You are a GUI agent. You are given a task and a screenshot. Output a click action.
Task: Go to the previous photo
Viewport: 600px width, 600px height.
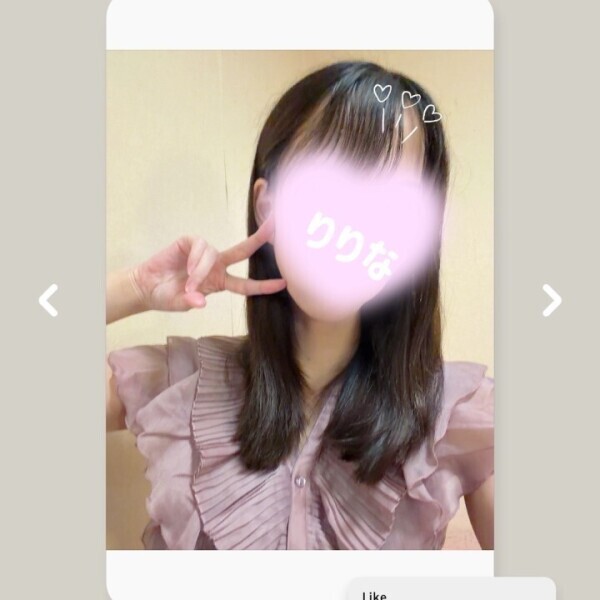[x=48, y=300]
